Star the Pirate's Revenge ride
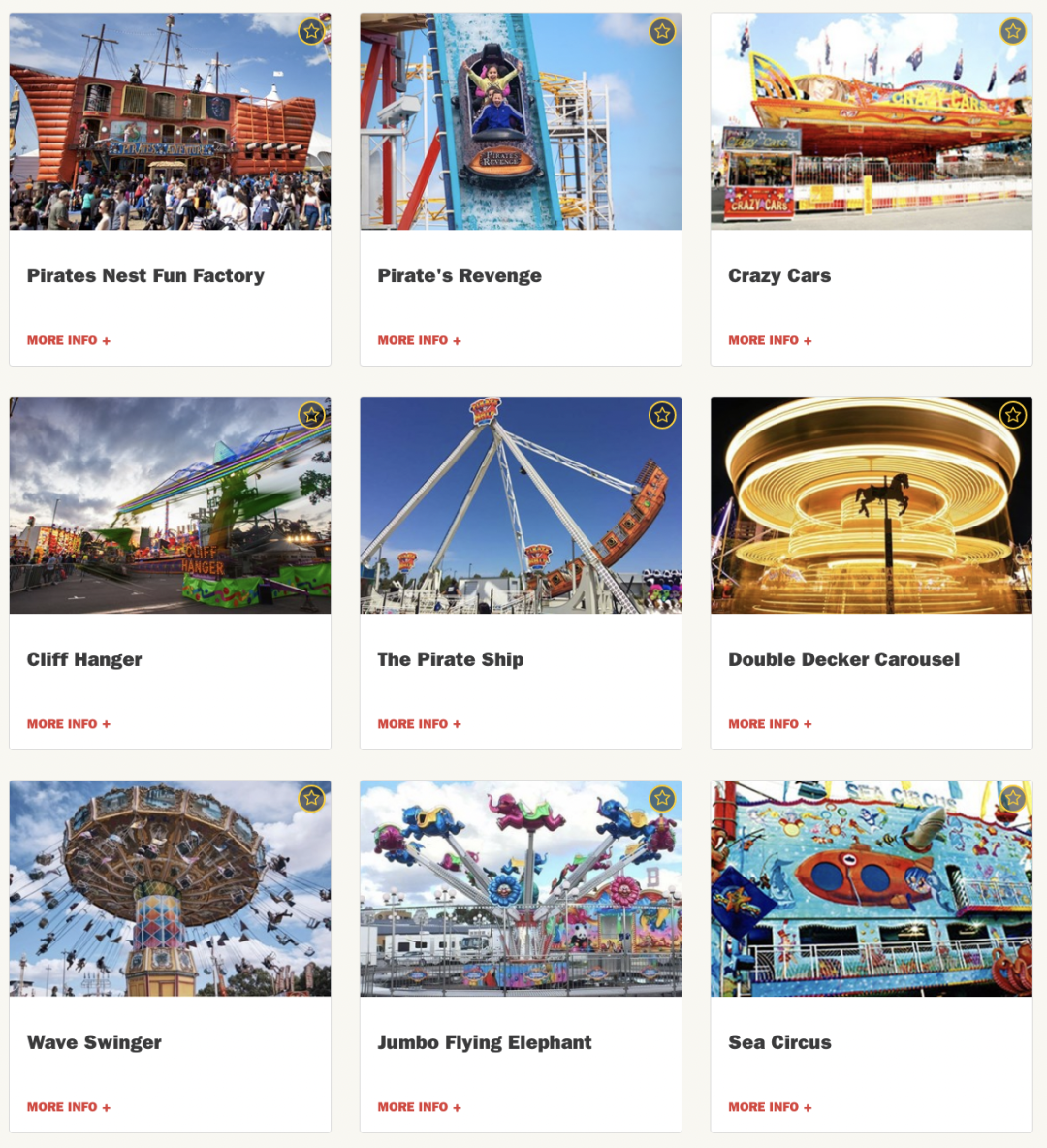This screenshot has height=1148, width=1047. pos(662,31)
